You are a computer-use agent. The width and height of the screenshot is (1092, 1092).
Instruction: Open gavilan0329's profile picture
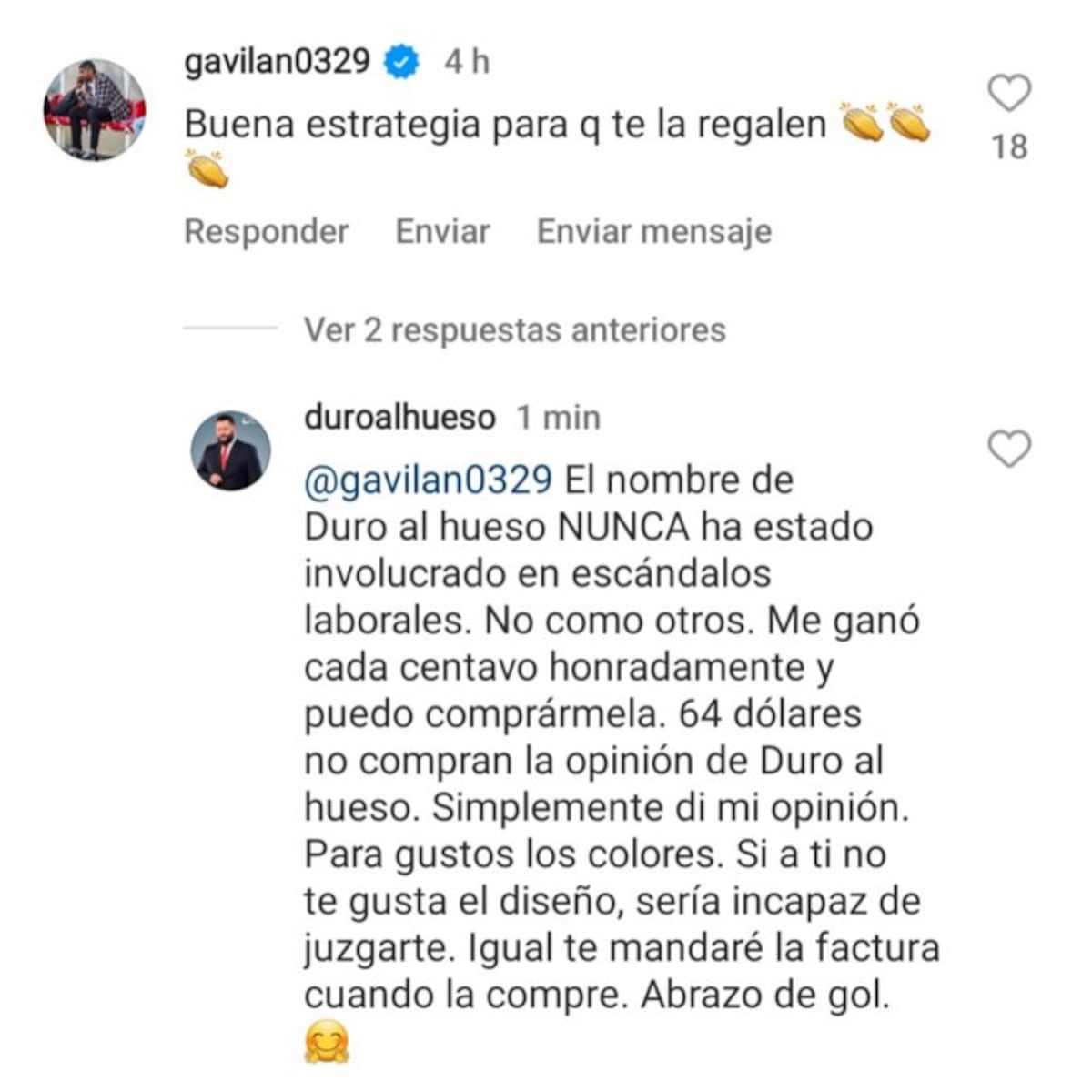95,110
